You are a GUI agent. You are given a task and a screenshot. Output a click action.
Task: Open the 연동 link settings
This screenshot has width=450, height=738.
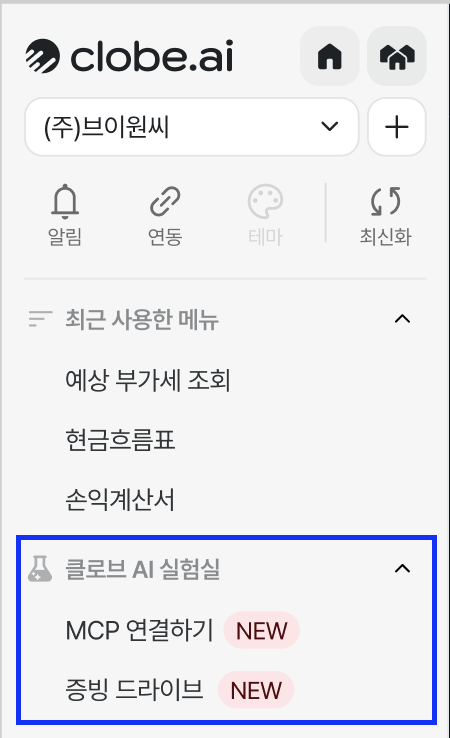click(165, 215)
